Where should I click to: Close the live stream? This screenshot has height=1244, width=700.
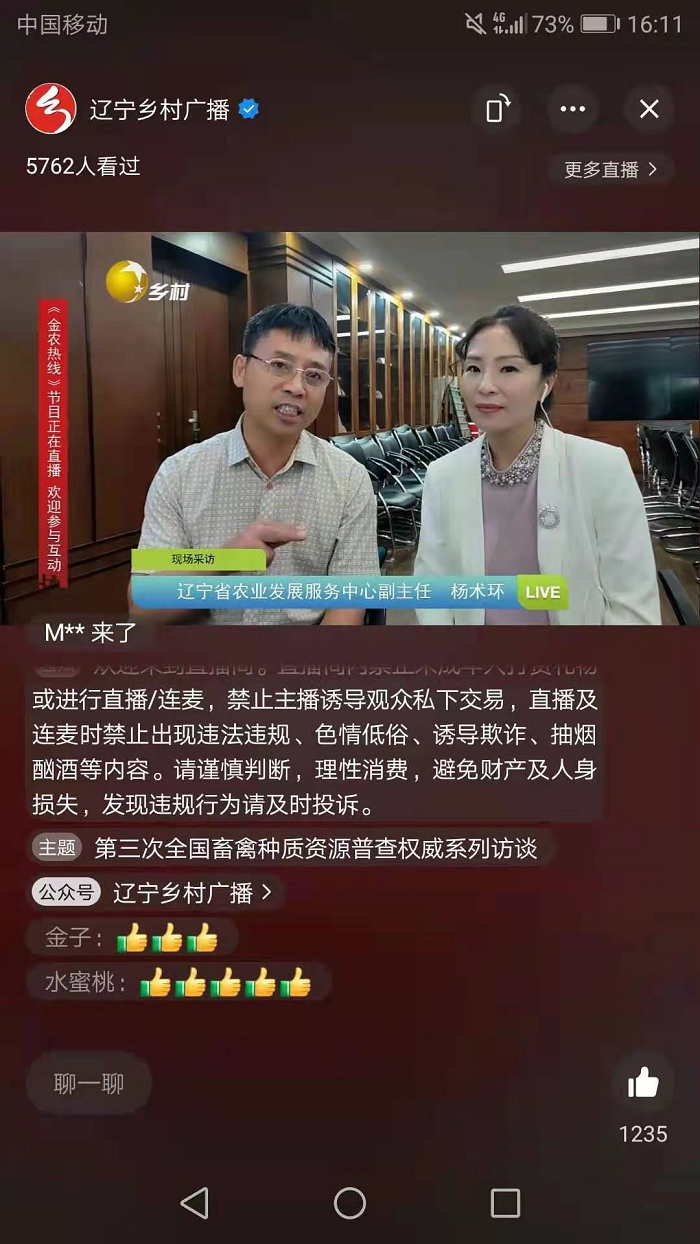pos(649,110)
